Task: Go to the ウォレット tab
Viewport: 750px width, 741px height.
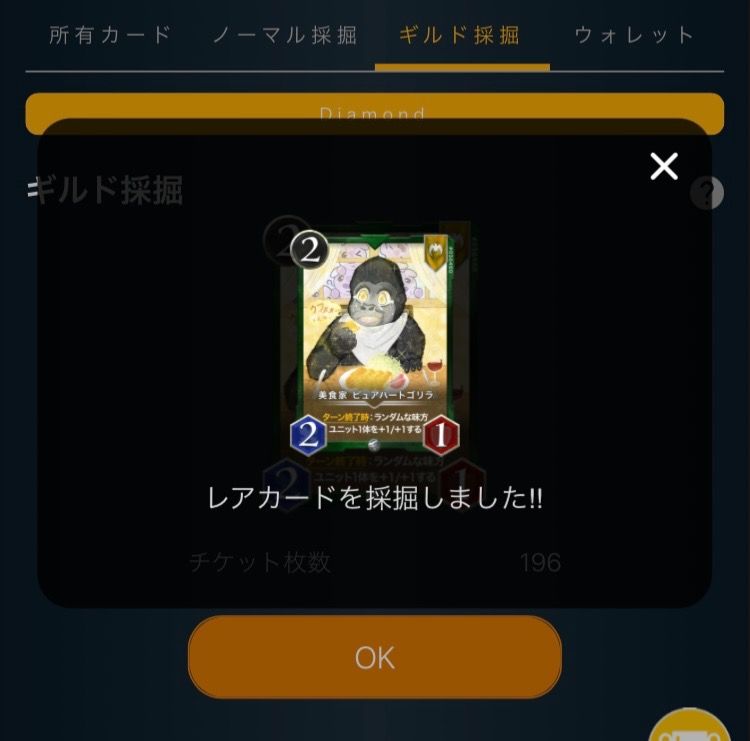Action: 634,35
